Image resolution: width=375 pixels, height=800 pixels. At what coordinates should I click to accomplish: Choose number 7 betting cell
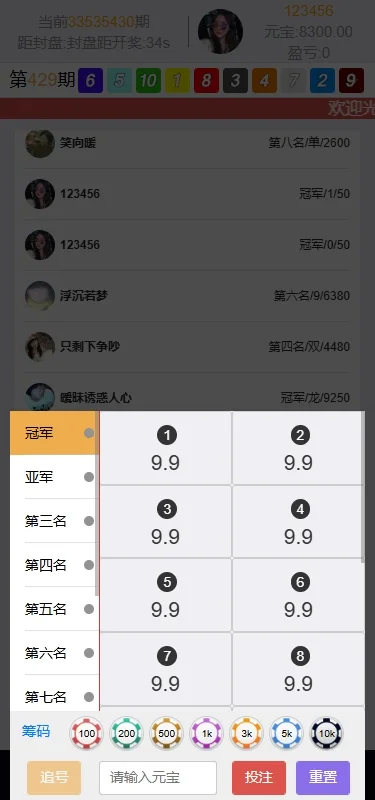tap(166, 669)
